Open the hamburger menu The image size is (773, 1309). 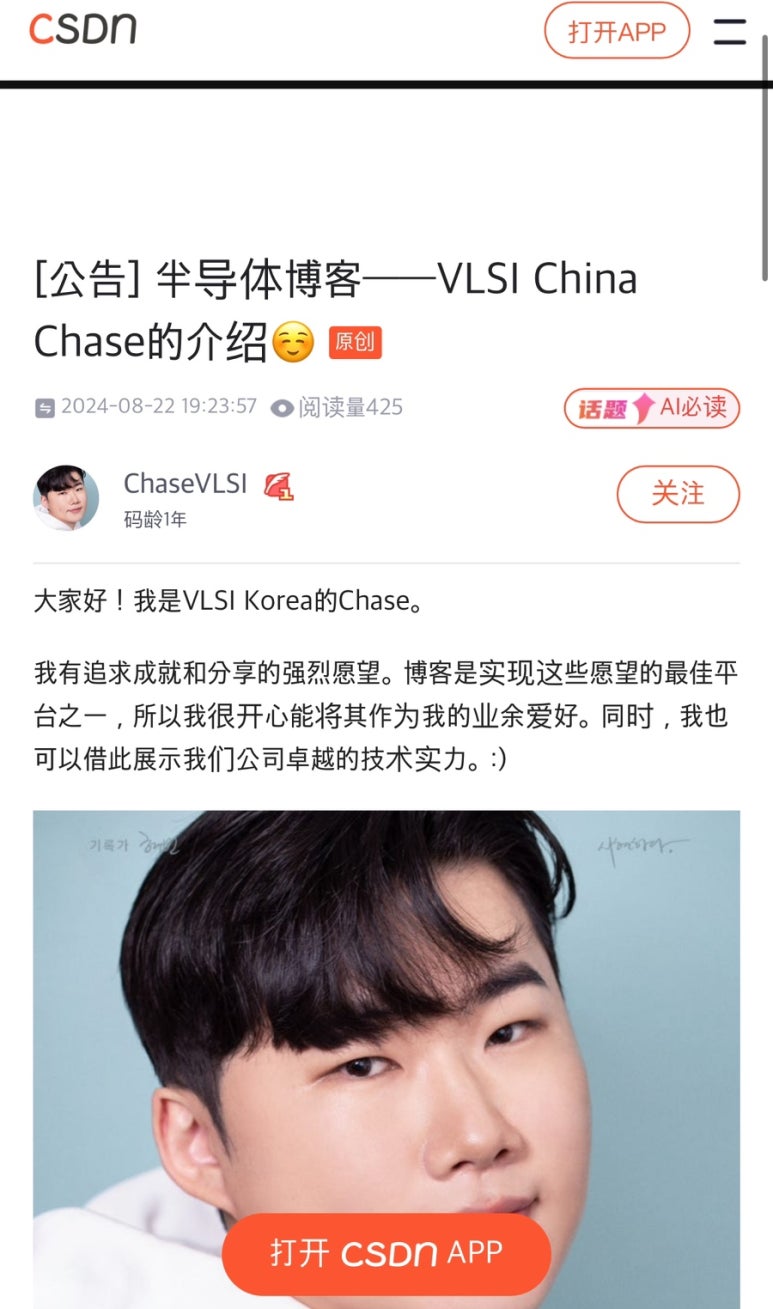pyautogui.click(x=729, y=31)
